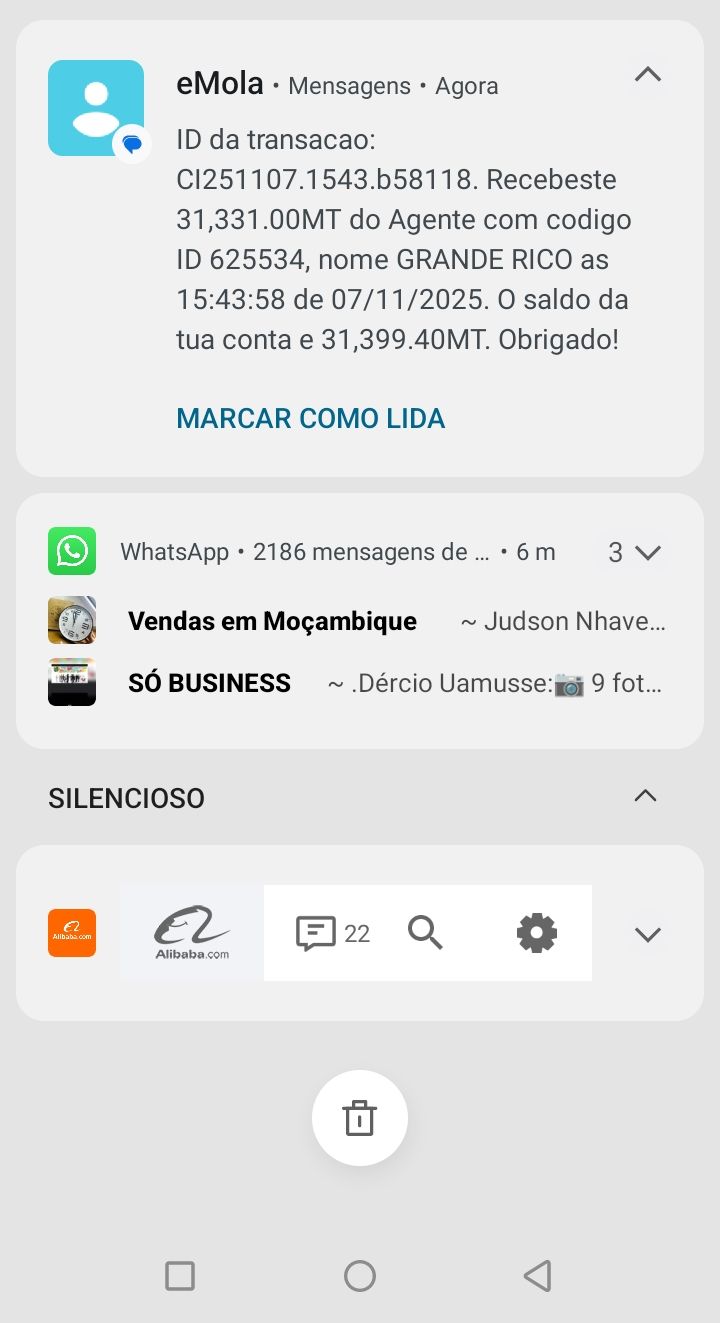Open Alibaba.com logo in notification
720x1323 pixels.
(x=192, y=933)
